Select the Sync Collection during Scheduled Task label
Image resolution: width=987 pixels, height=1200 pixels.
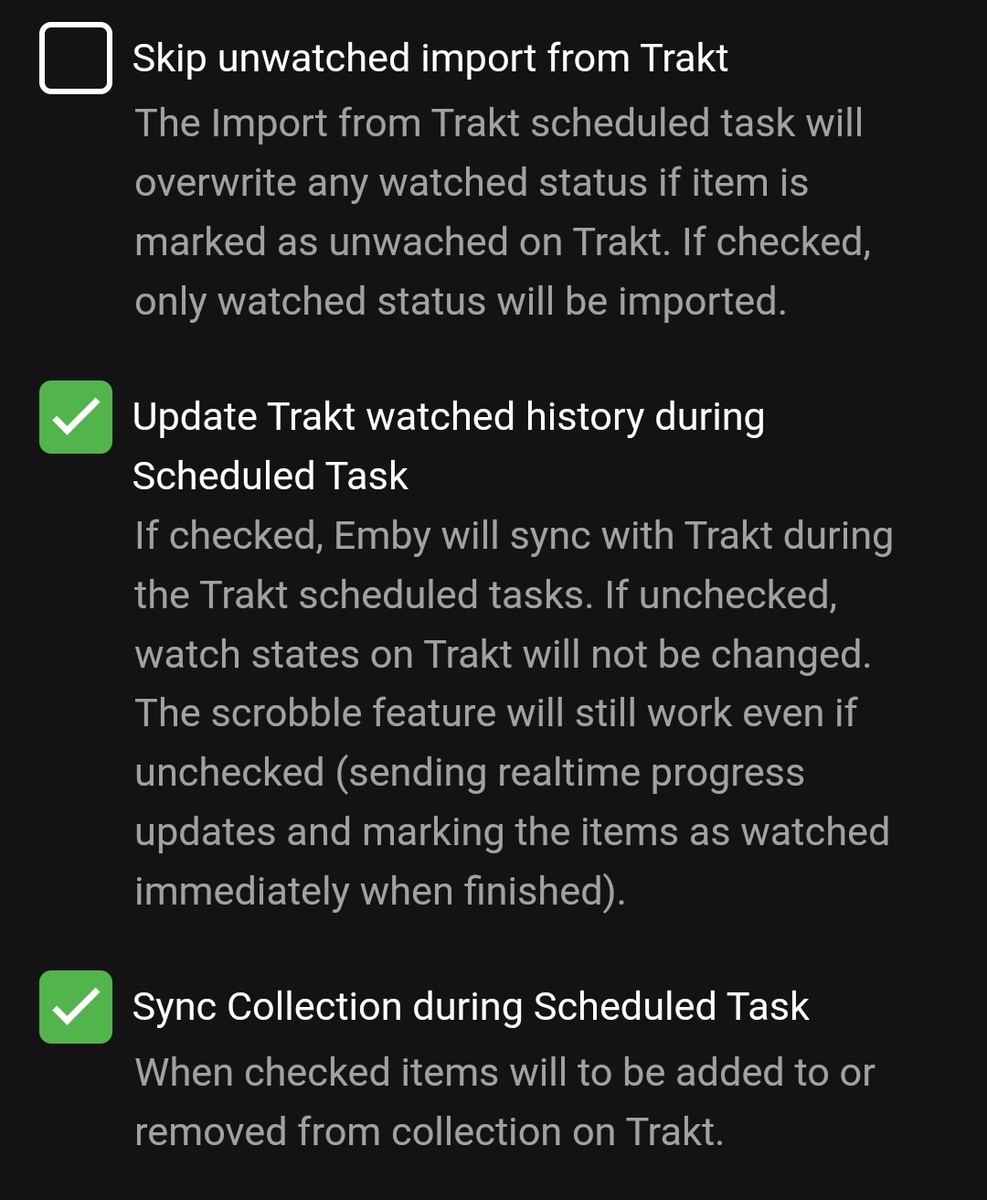[470, 1007]
